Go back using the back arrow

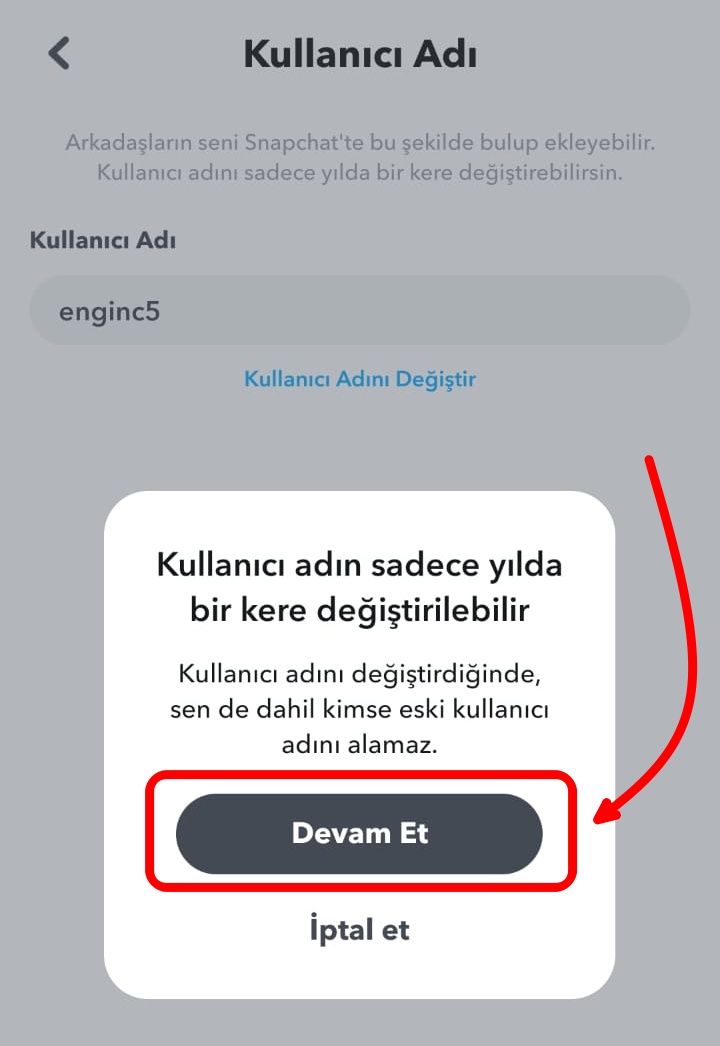(60, 53)
